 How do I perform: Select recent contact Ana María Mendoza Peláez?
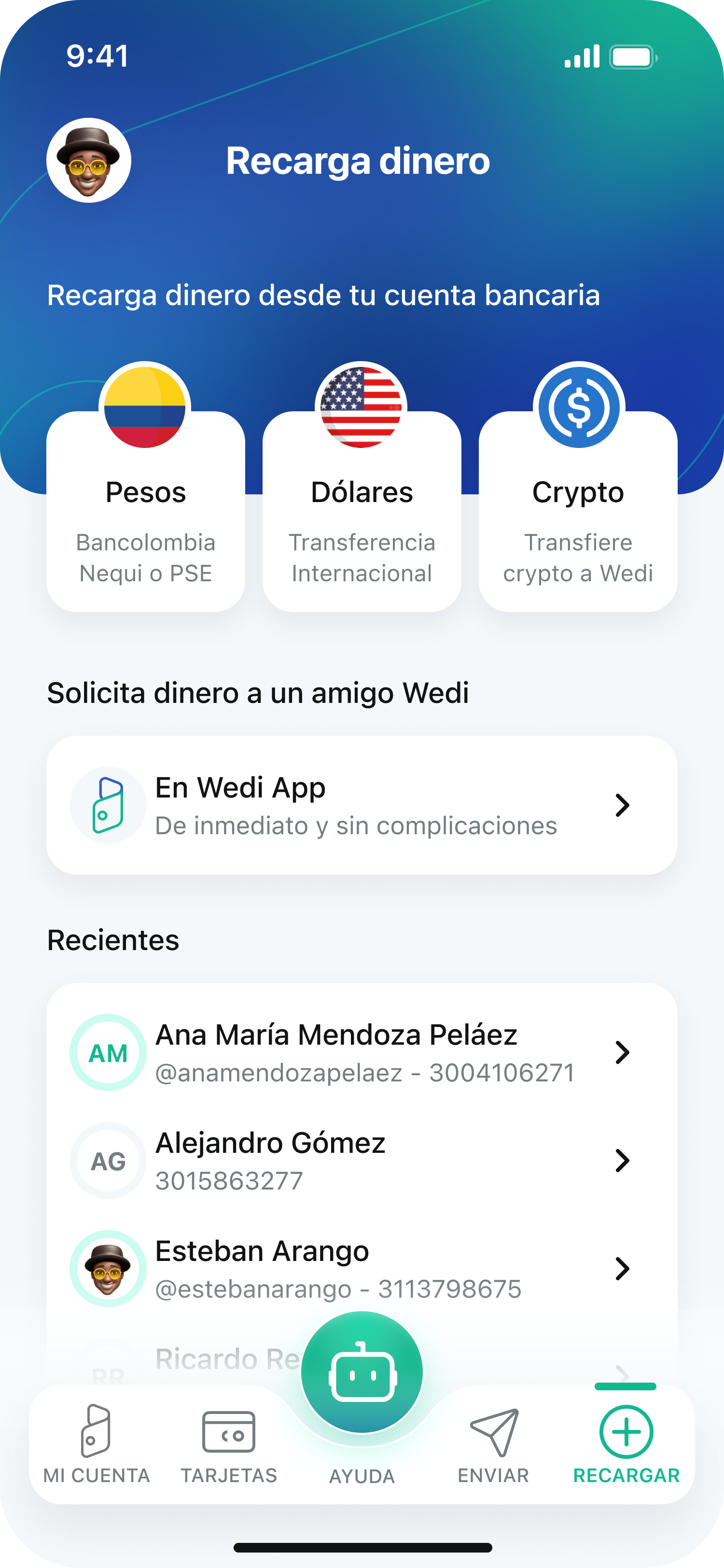pos(362,1052)
